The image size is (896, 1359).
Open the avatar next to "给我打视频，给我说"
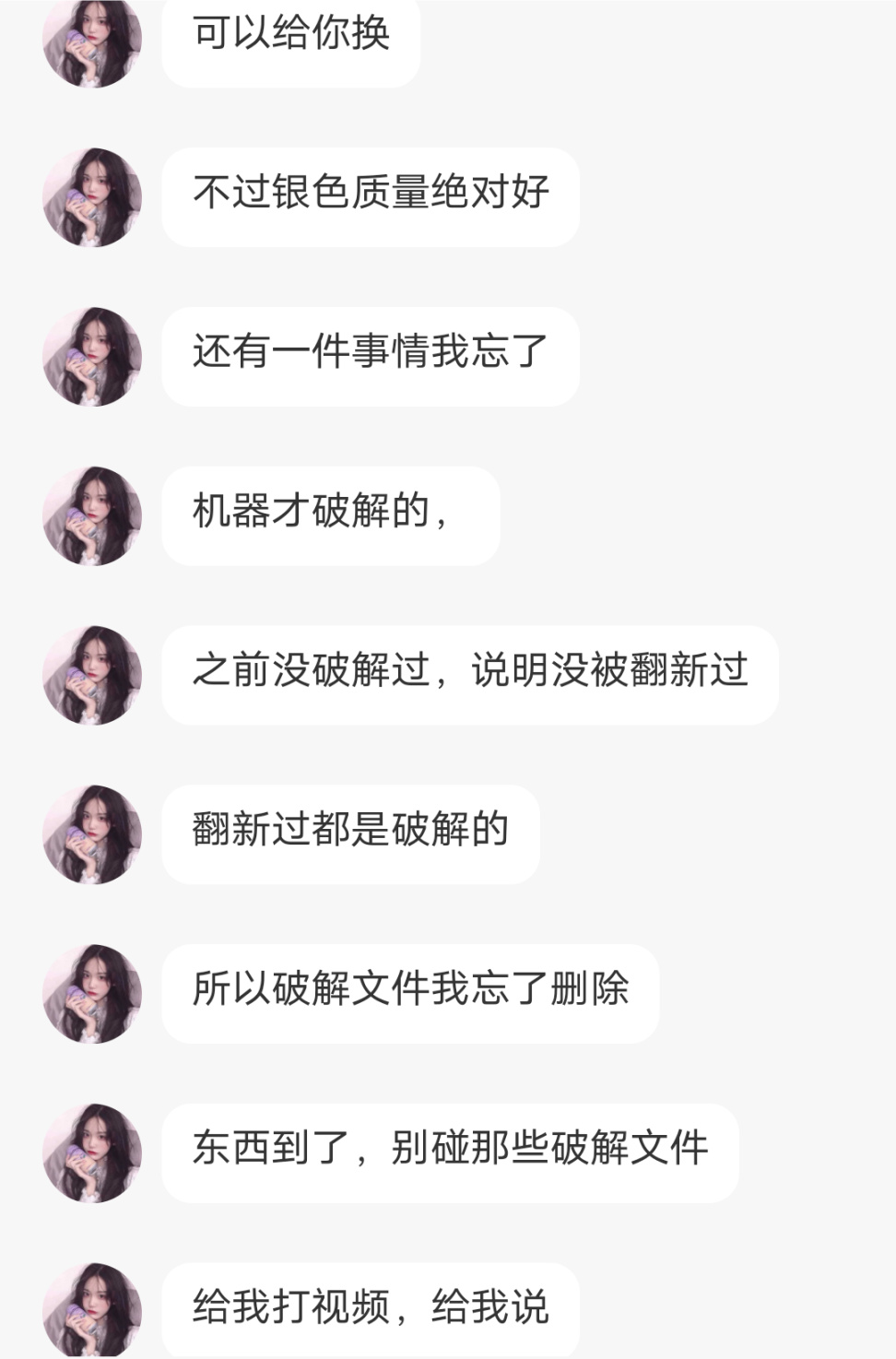pyautogui.click(x=92, y=1311)
